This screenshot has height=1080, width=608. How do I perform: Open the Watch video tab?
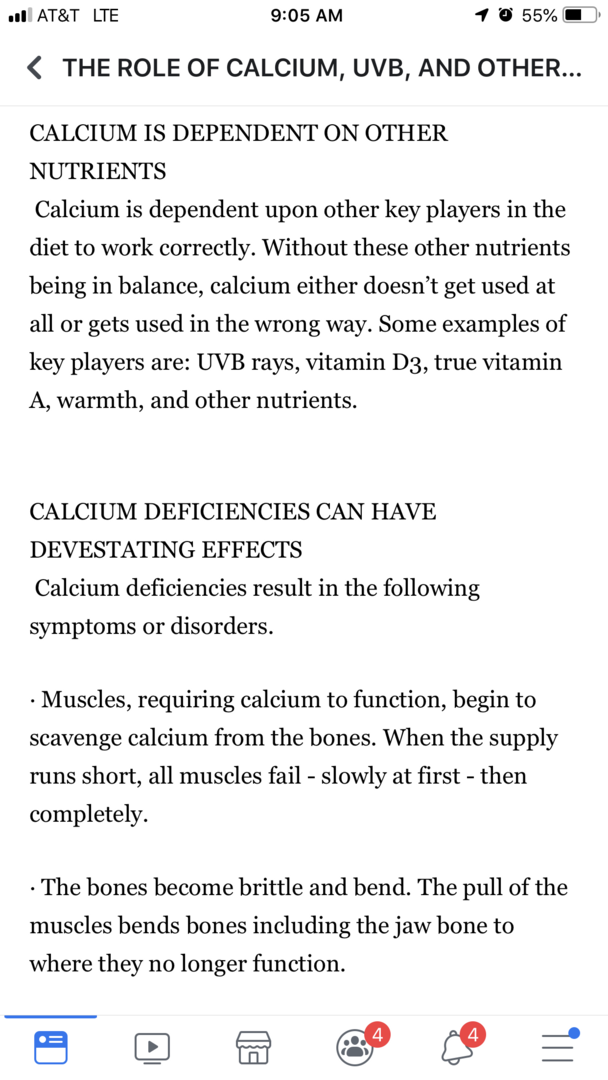pyautogui.click(x=152, y=1046)
